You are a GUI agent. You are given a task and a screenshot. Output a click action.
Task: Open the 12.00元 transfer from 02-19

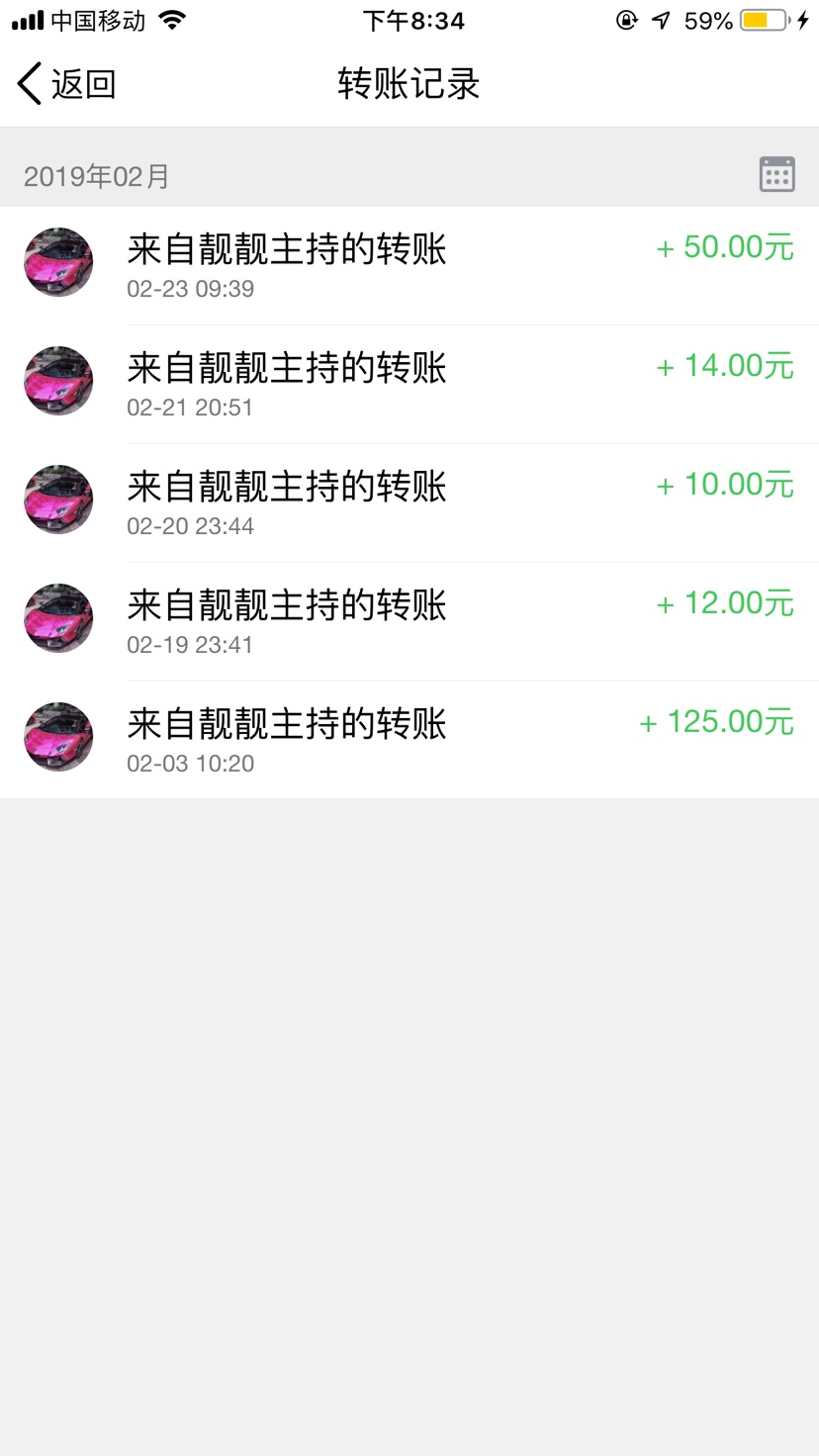click(409, 621)
